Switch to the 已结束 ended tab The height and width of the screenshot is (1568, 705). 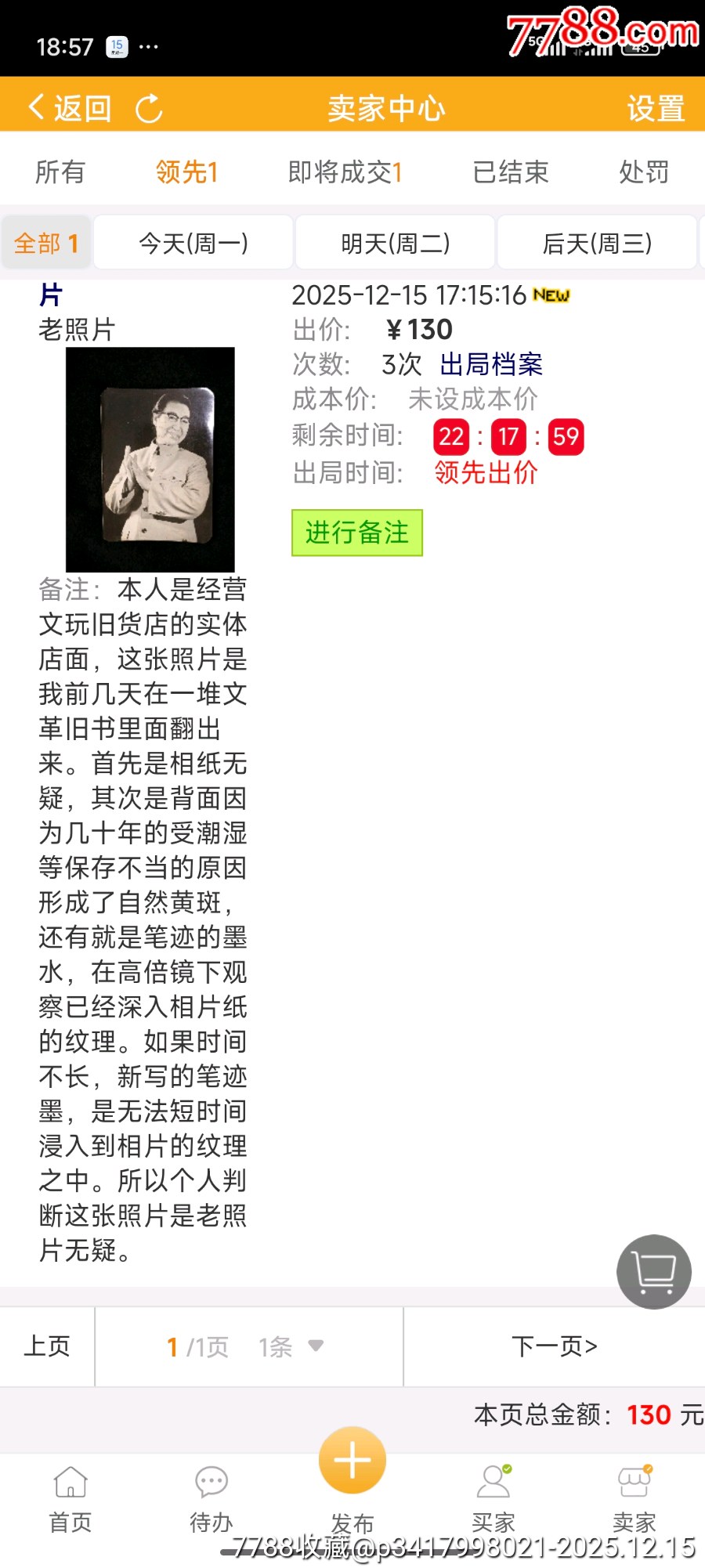[511, 172]
